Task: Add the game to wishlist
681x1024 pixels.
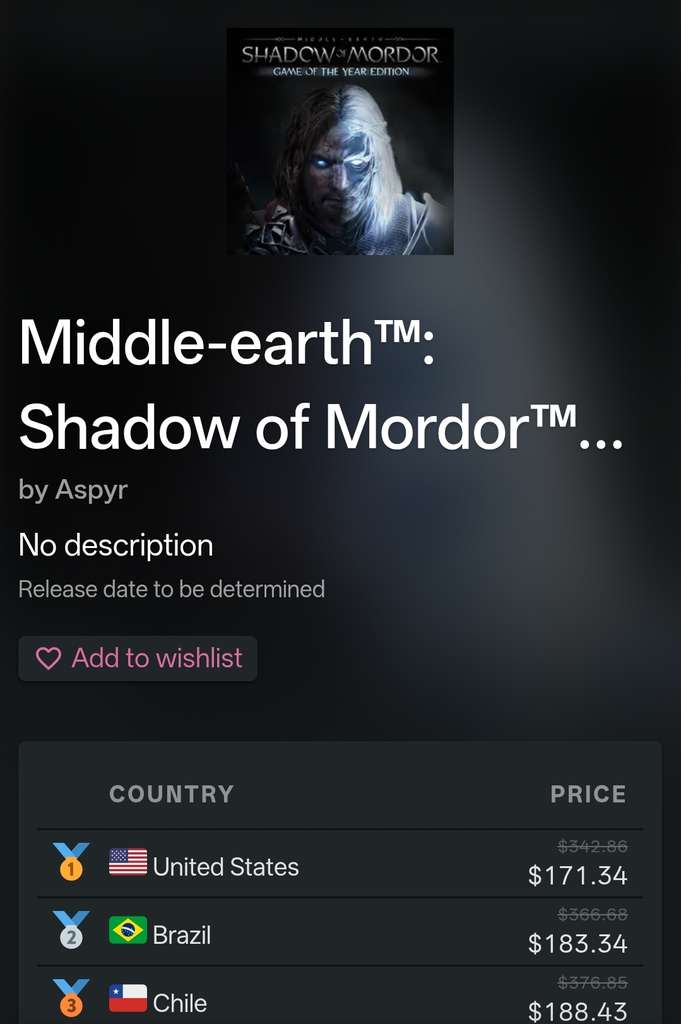Action: tap(138, 658)
